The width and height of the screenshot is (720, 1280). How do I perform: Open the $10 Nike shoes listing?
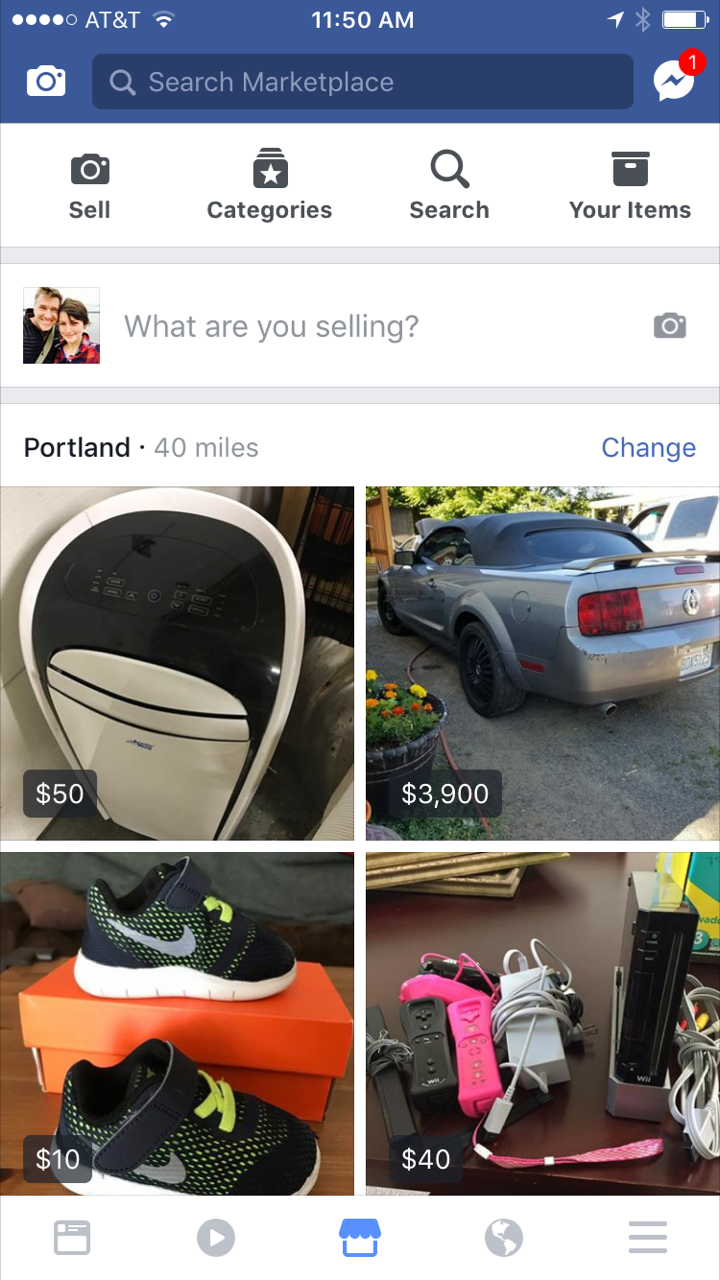click(177, 1023)
